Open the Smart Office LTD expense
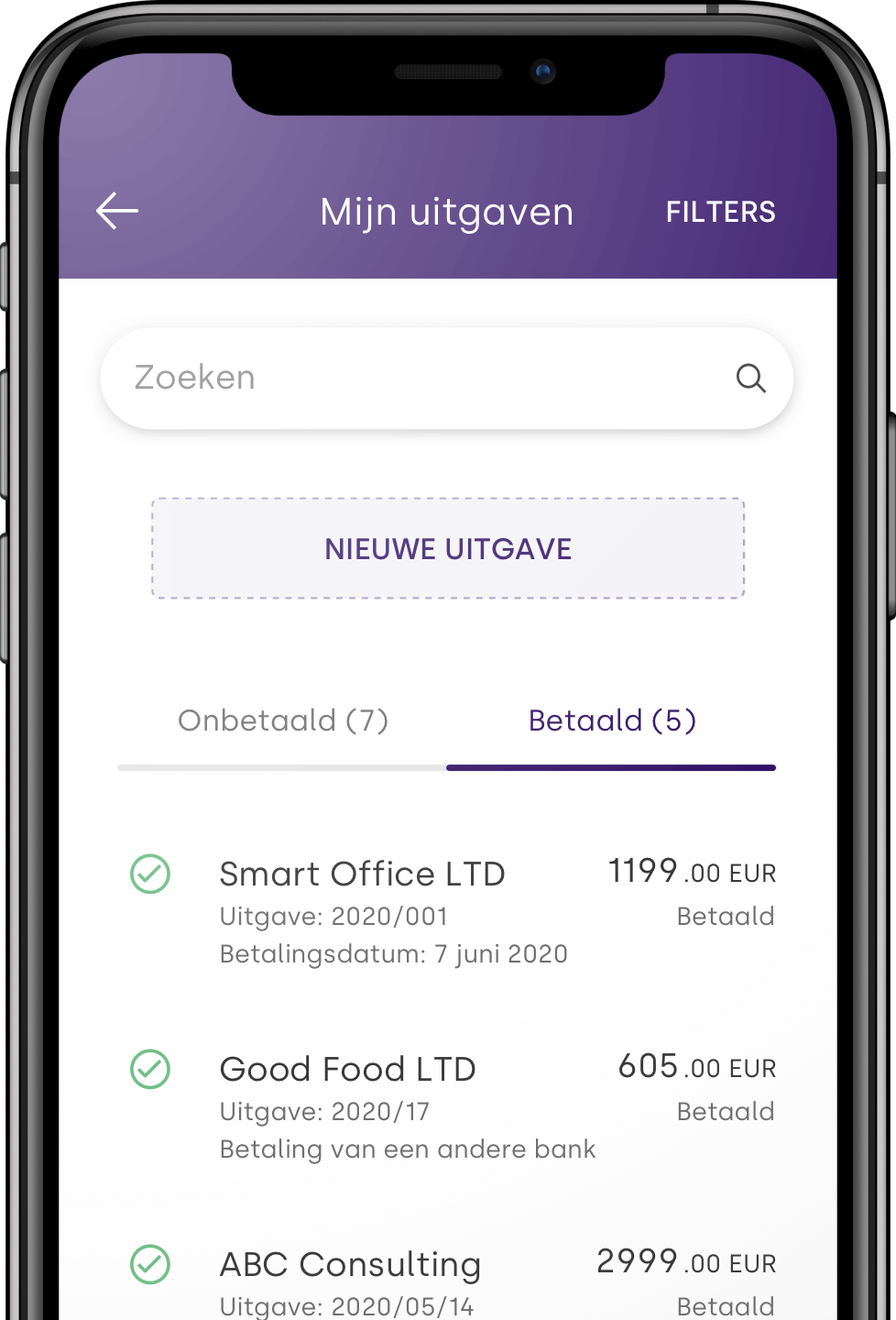 click(x=363, y=874)
